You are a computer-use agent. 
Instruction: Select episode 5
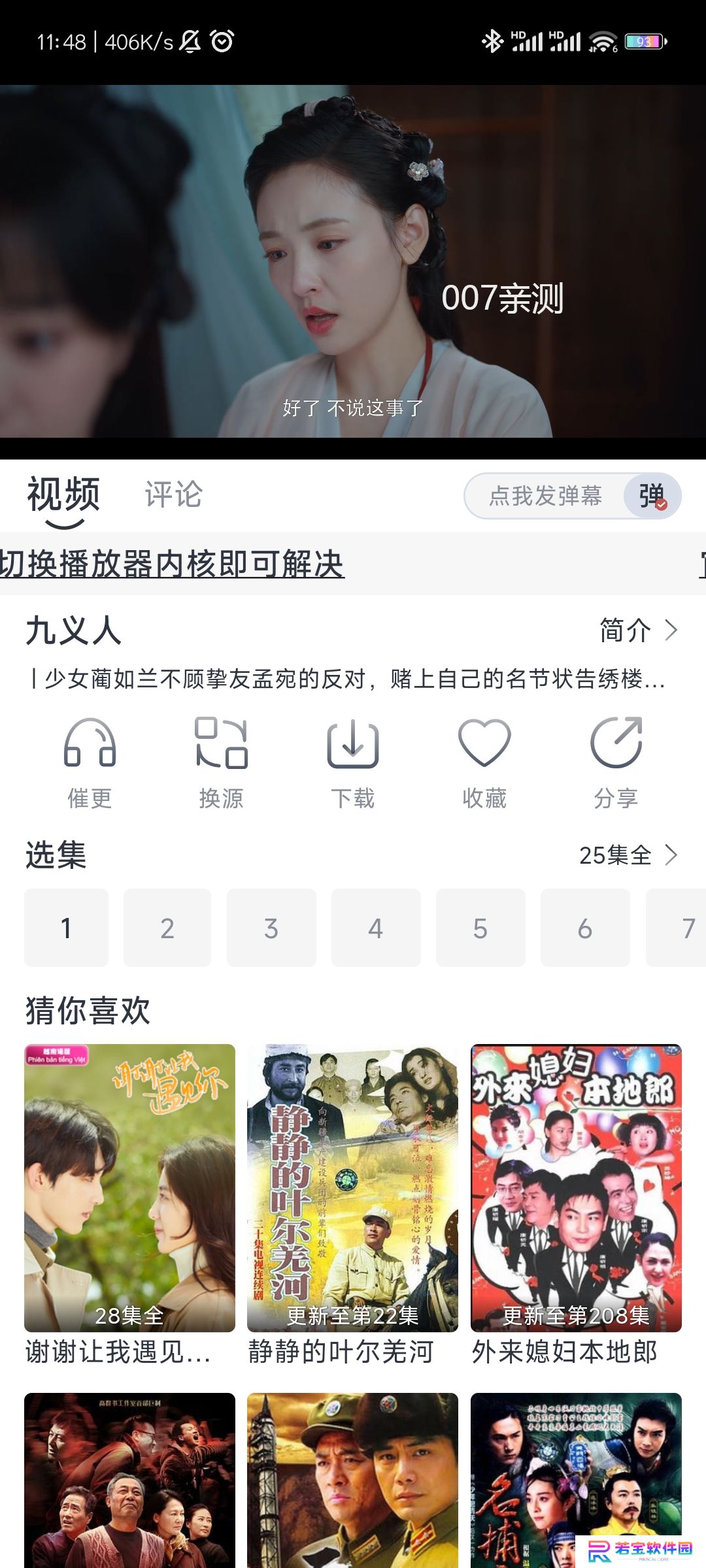(480, 928)
